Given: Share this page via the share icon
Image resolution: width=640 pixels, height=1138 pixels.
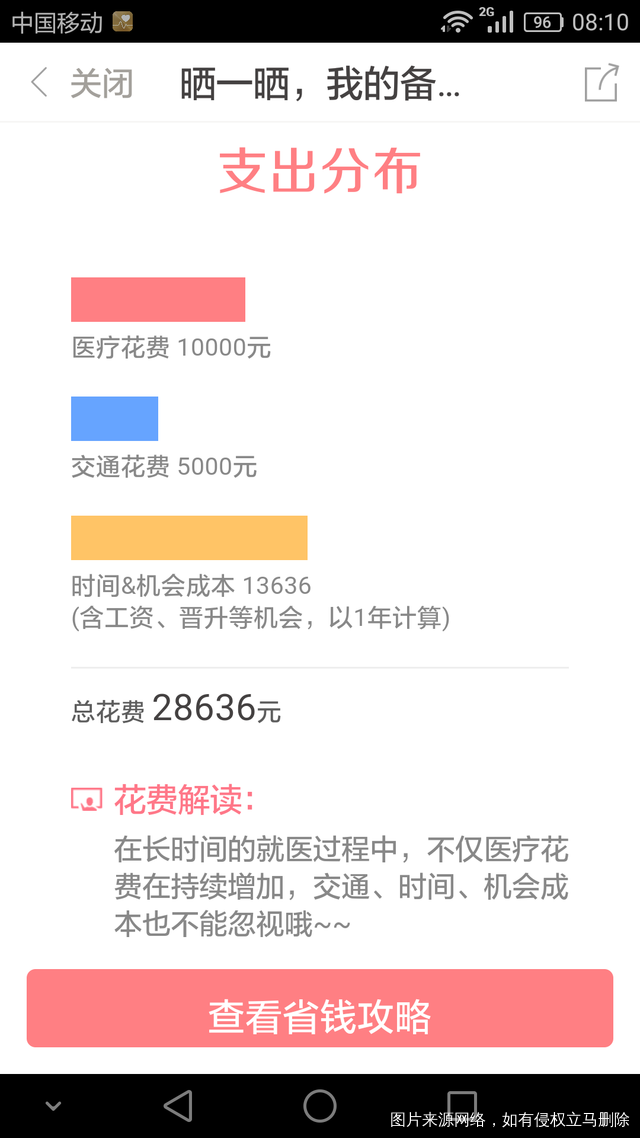Looking at the screenshot, I should point(601,83).
